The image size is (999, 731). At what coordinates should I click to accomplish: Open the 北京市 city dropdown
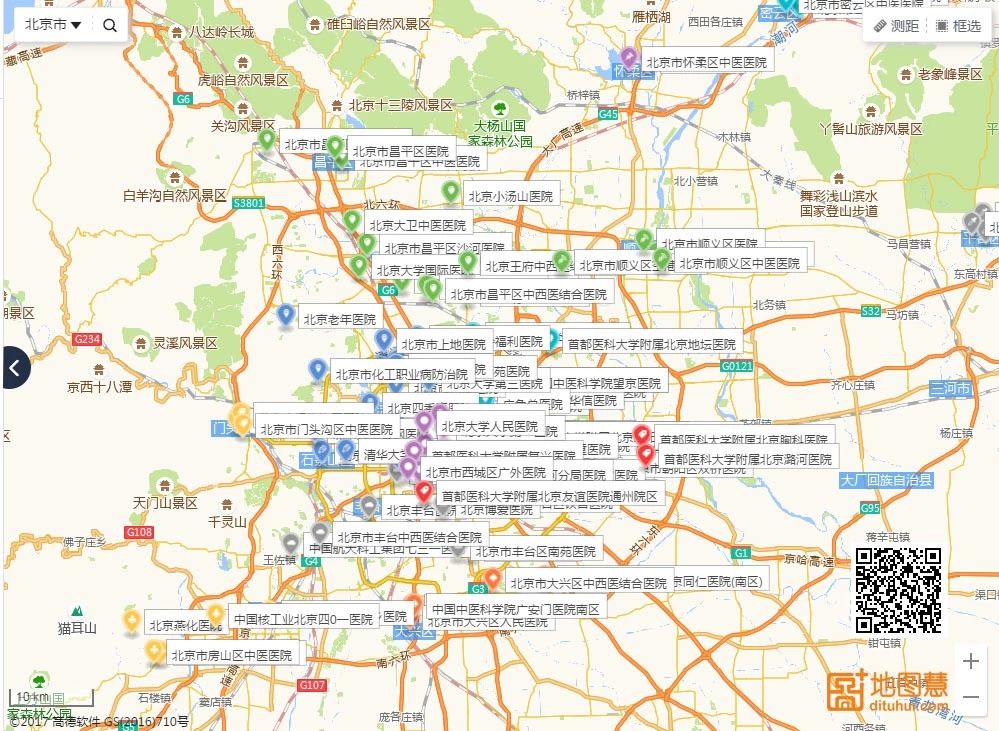click(53, 25)
